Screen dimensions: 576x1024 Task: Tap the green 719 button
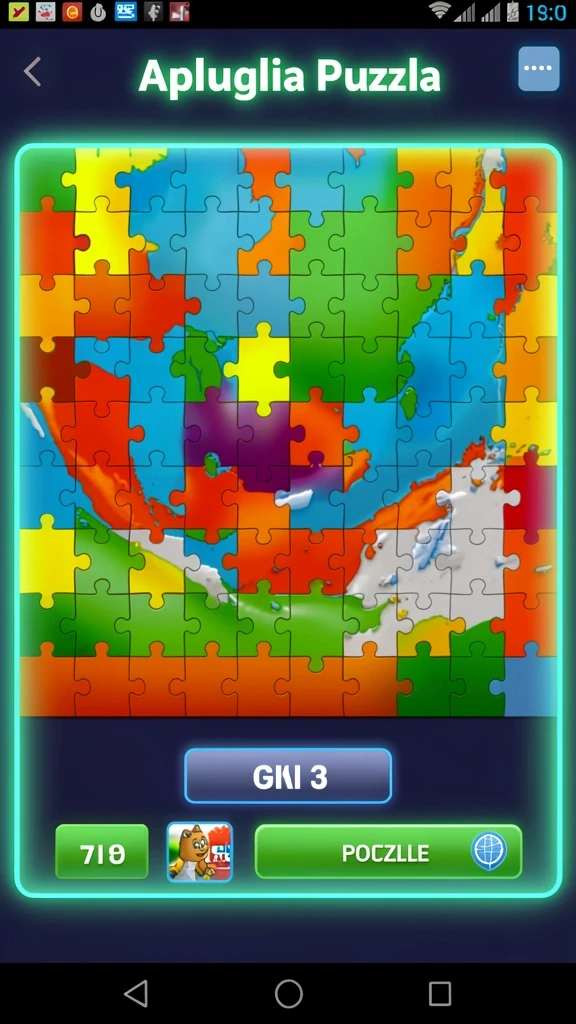pyautogui.click(x=102, y=852)
